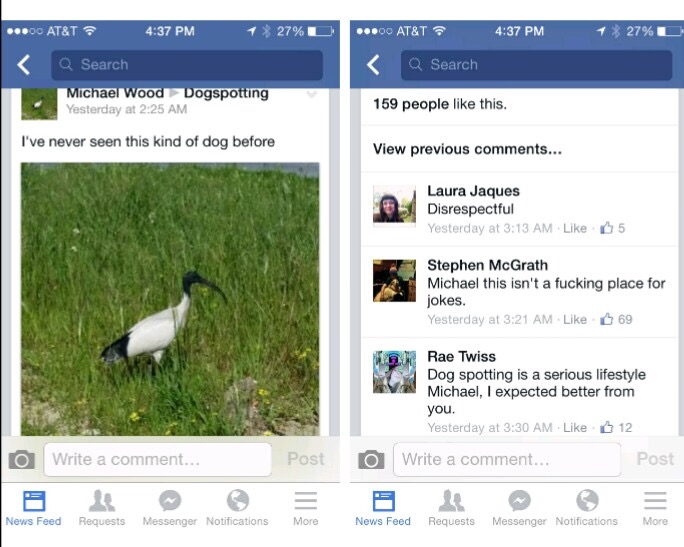Open Stephen McGrath's profile
The image size is (684, 547).
coord(487,265)
